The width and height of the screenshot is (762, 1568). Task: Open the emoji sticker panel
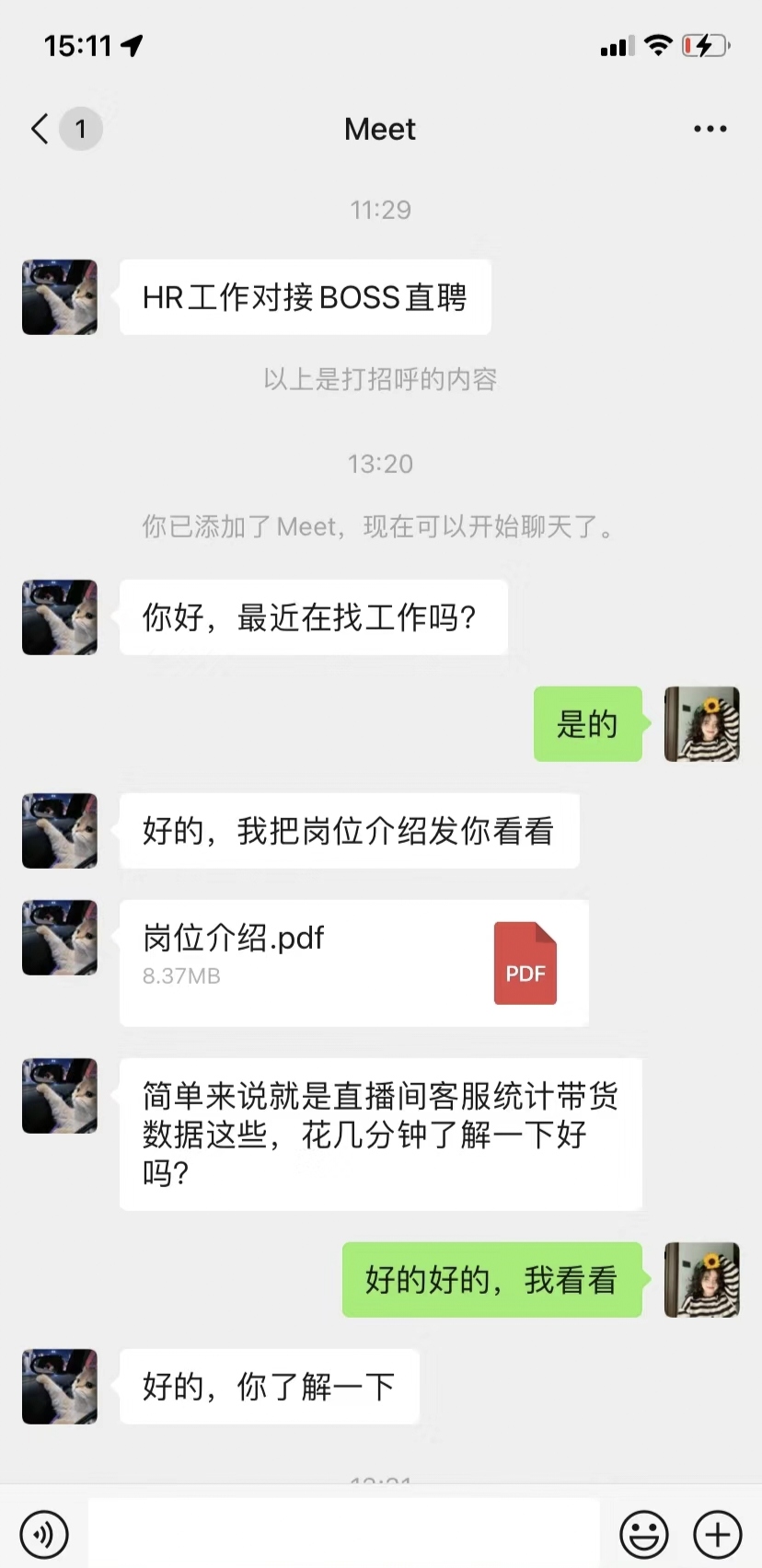(643, 1534)
